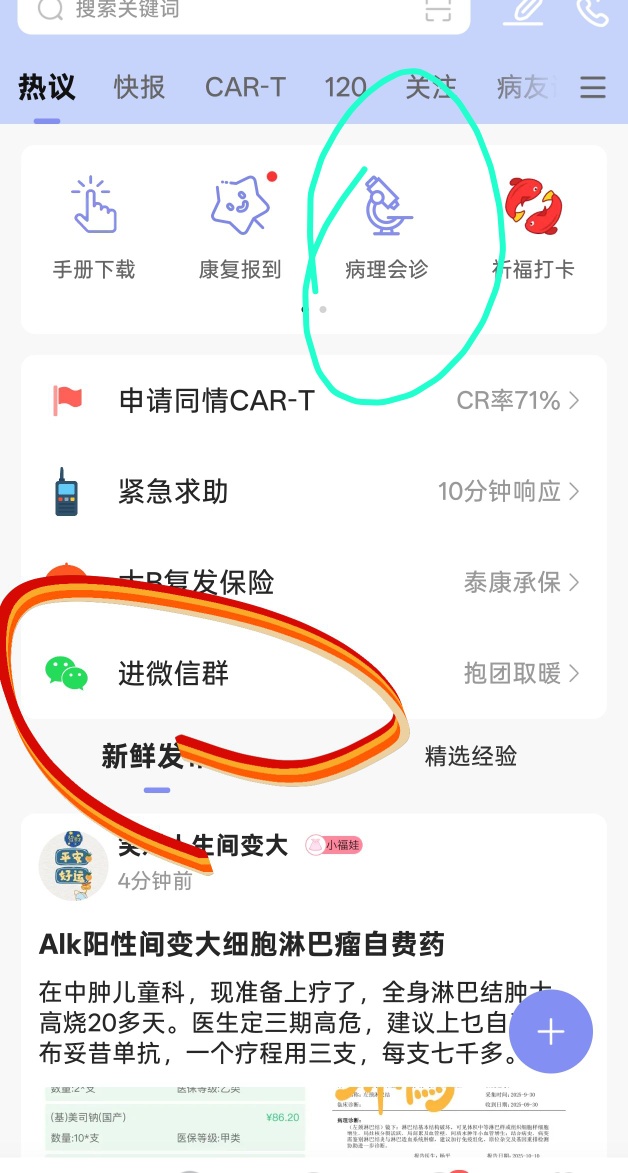Switch to the 关注 tab

pyautogui.click(x=430, y=88)
